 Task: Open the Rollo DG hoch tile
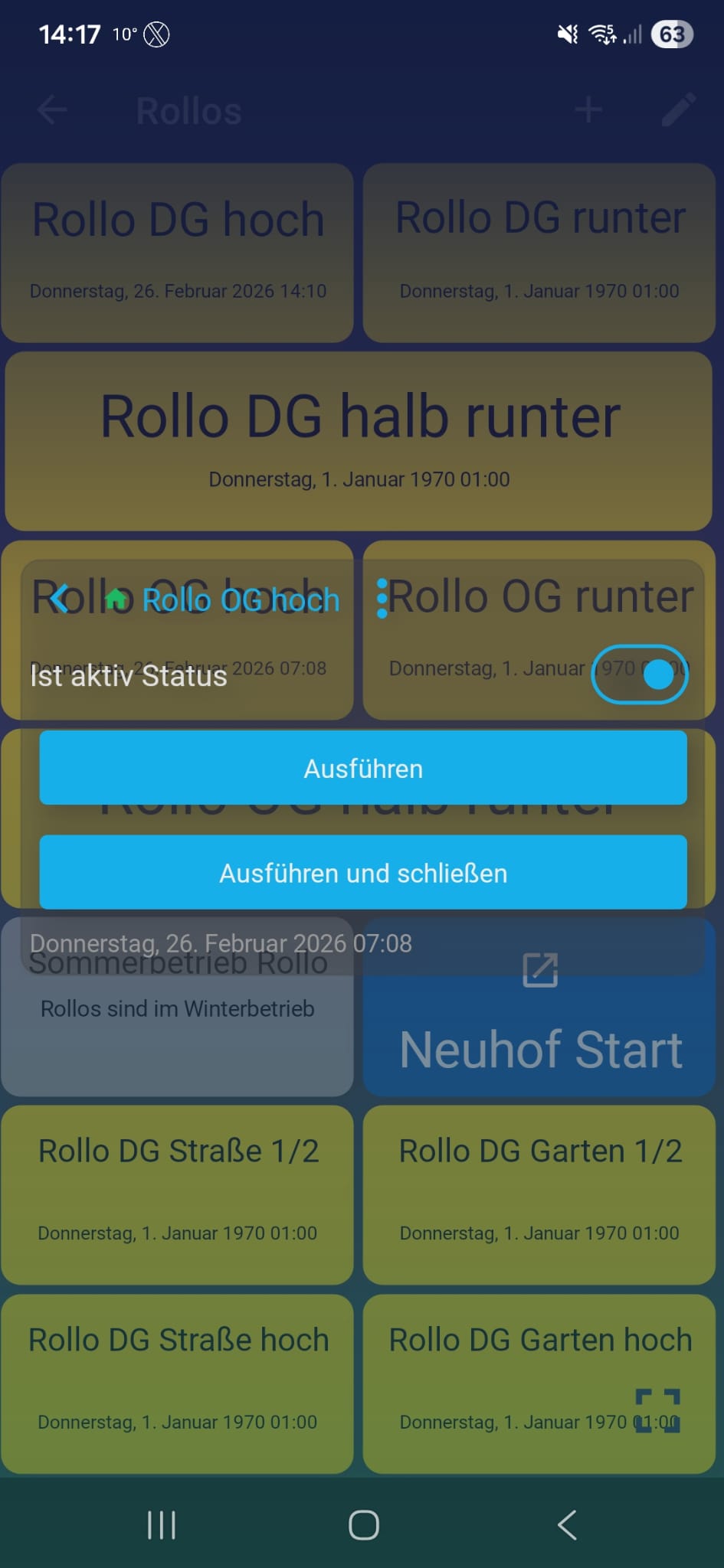[x=178, y=253]
